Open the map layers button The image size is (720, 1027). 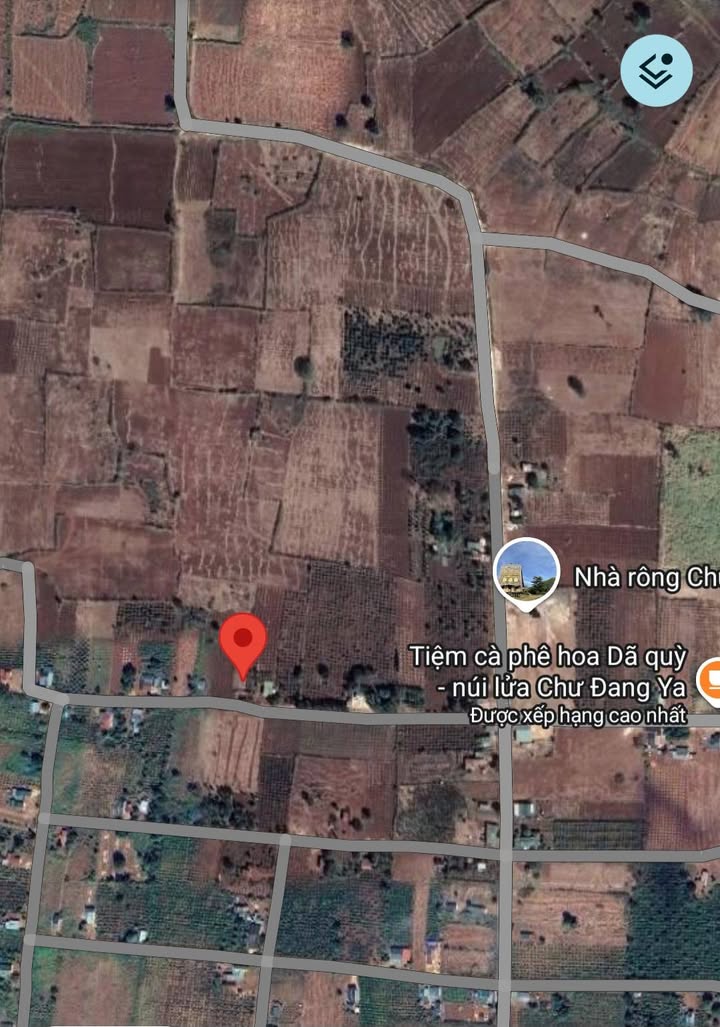coord(656,71)
